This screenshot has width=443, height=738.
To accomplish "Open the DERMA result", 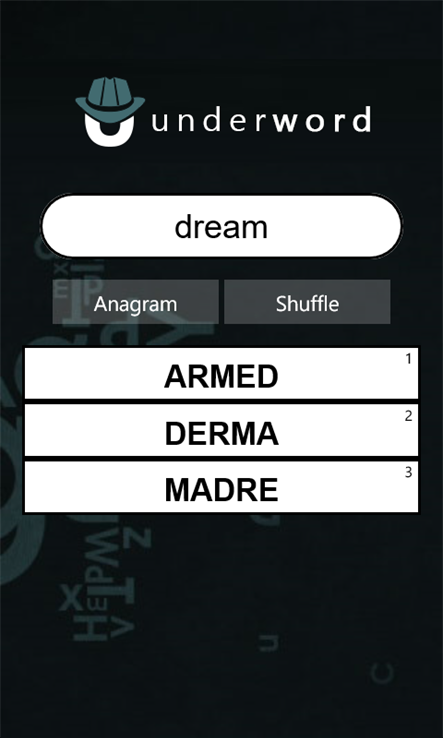I will 221,431.
